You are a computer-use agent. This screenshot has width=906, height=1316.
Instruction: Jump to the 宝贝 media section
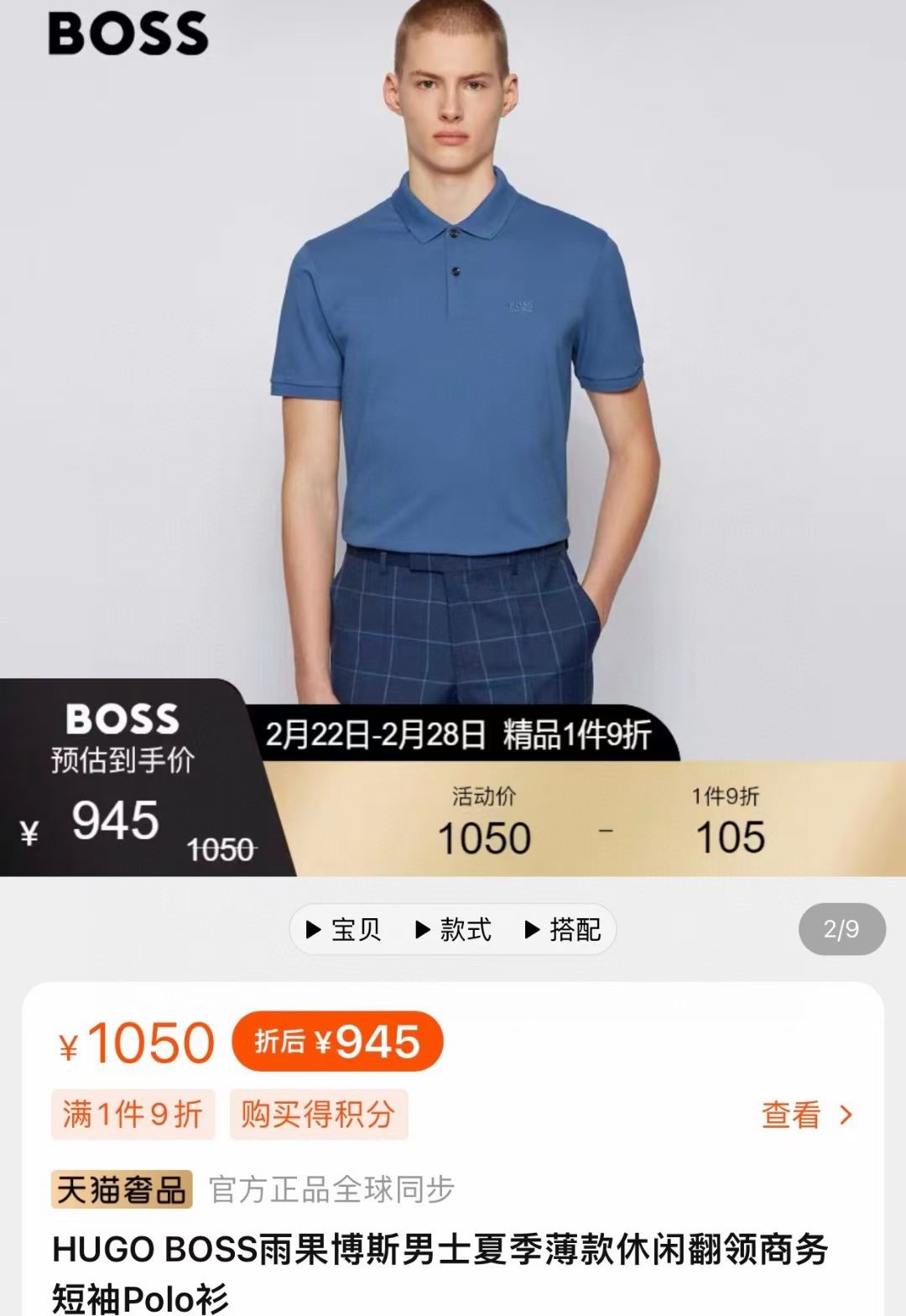[x=344, y=929]
